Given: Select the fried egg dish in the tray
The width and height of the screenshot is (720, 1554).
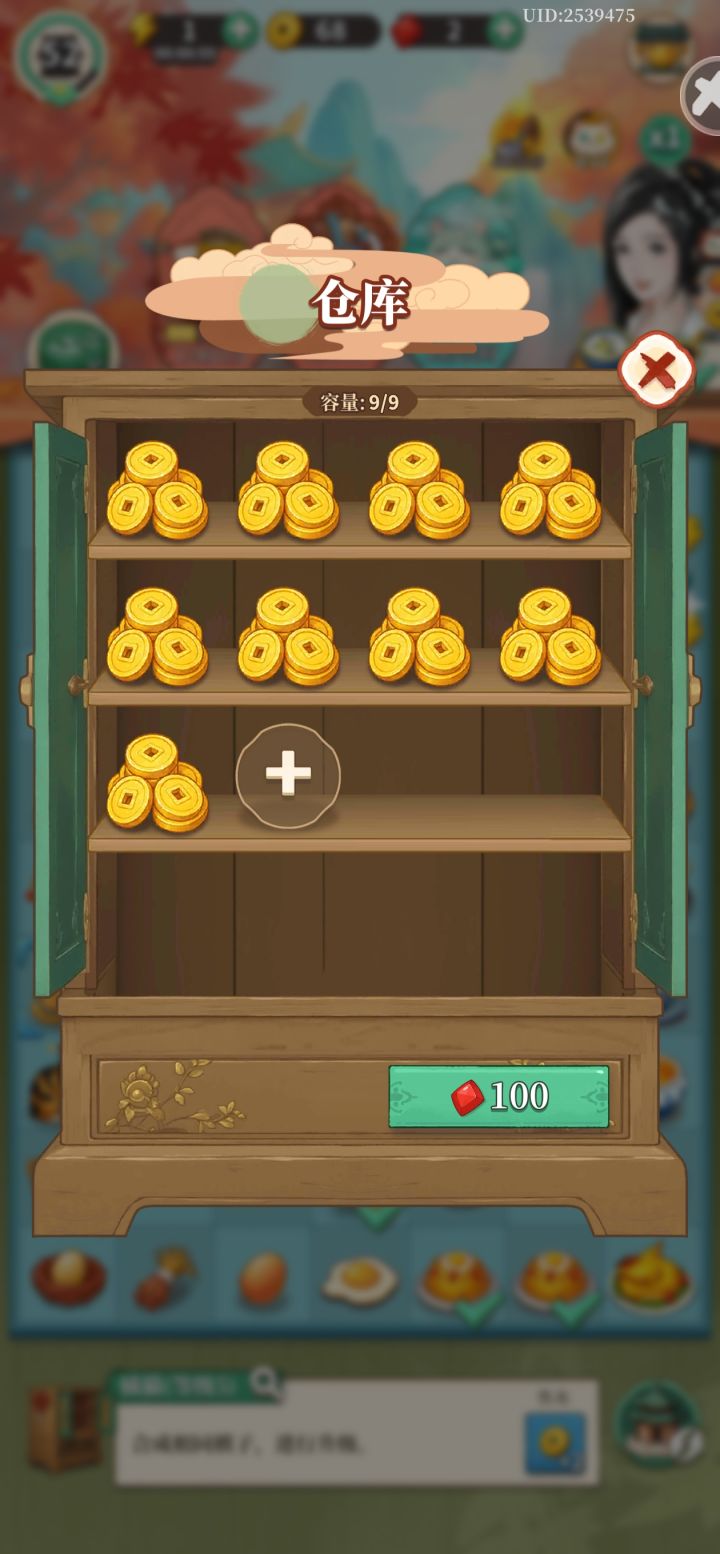Looking at the screenshot, I should point(358,1283).
